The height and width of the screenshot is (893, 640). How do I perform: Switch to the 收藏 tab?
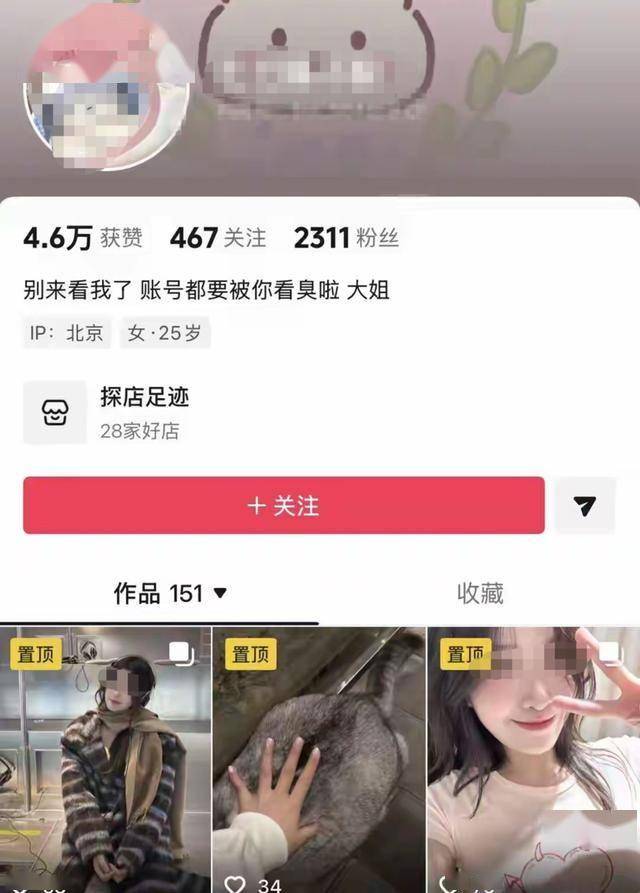(480, 593)
